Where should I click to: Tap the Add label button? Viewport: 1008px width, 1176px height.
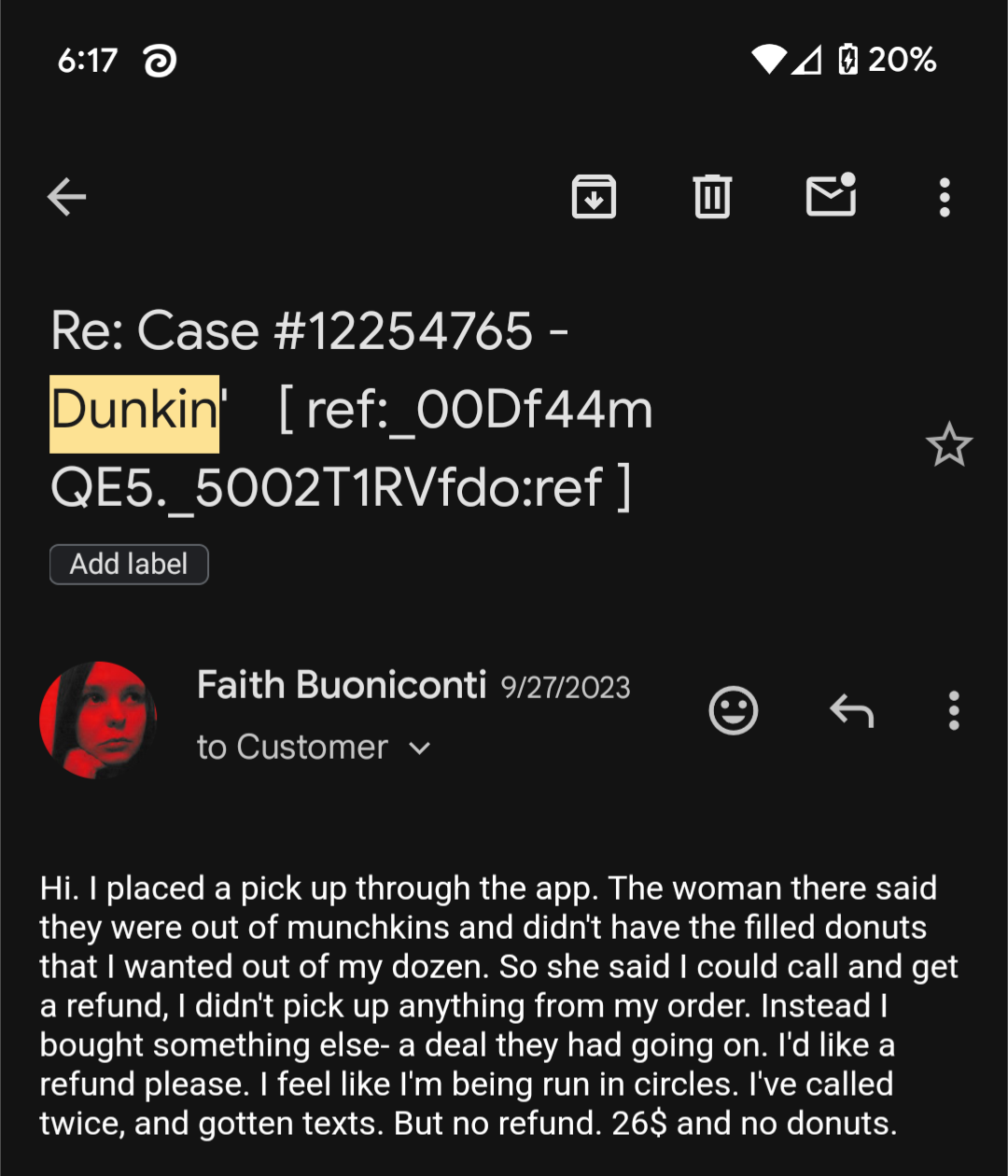129,565
